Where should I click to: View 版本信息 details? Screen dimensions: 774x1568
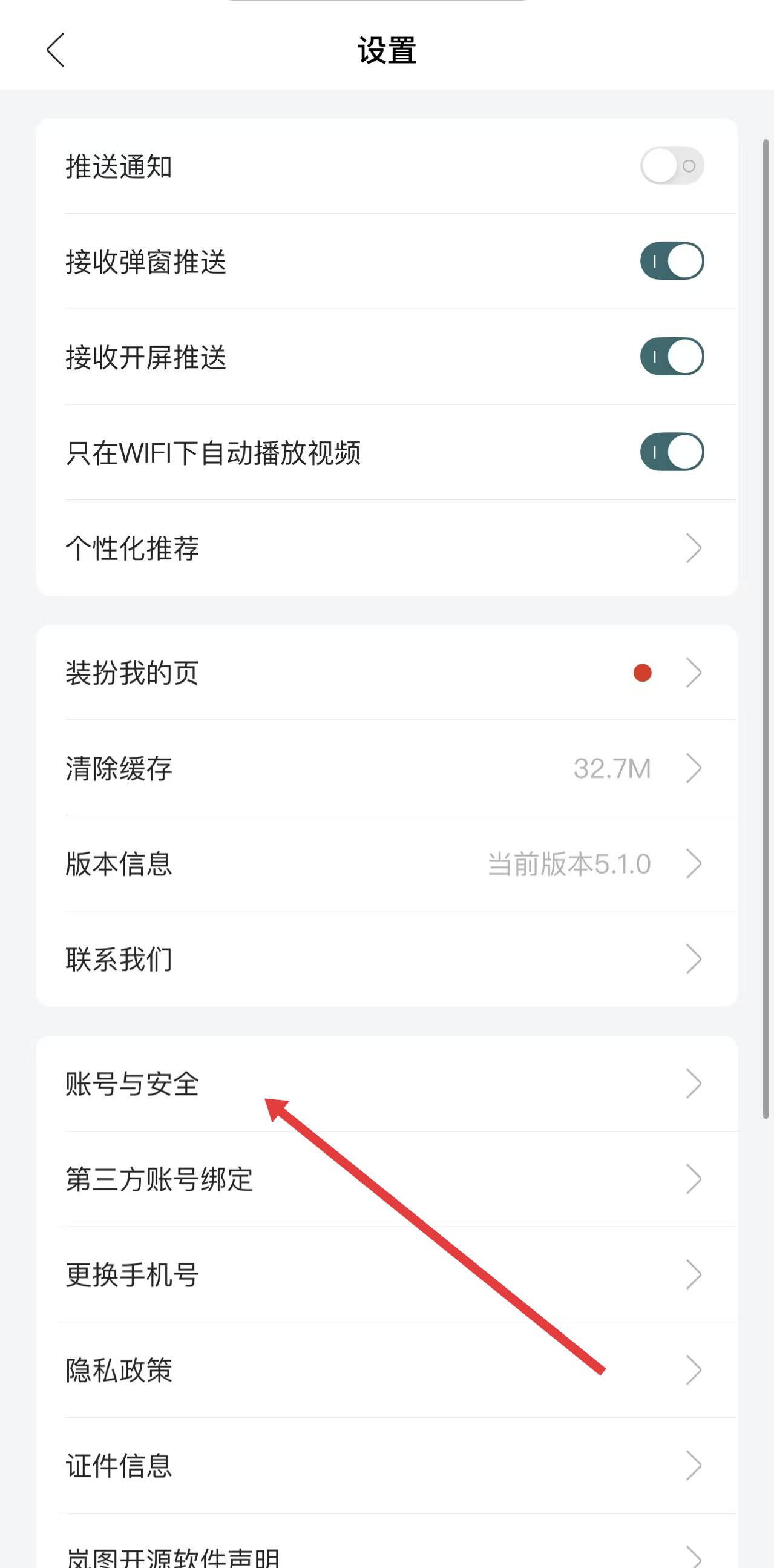click(386, 864)
